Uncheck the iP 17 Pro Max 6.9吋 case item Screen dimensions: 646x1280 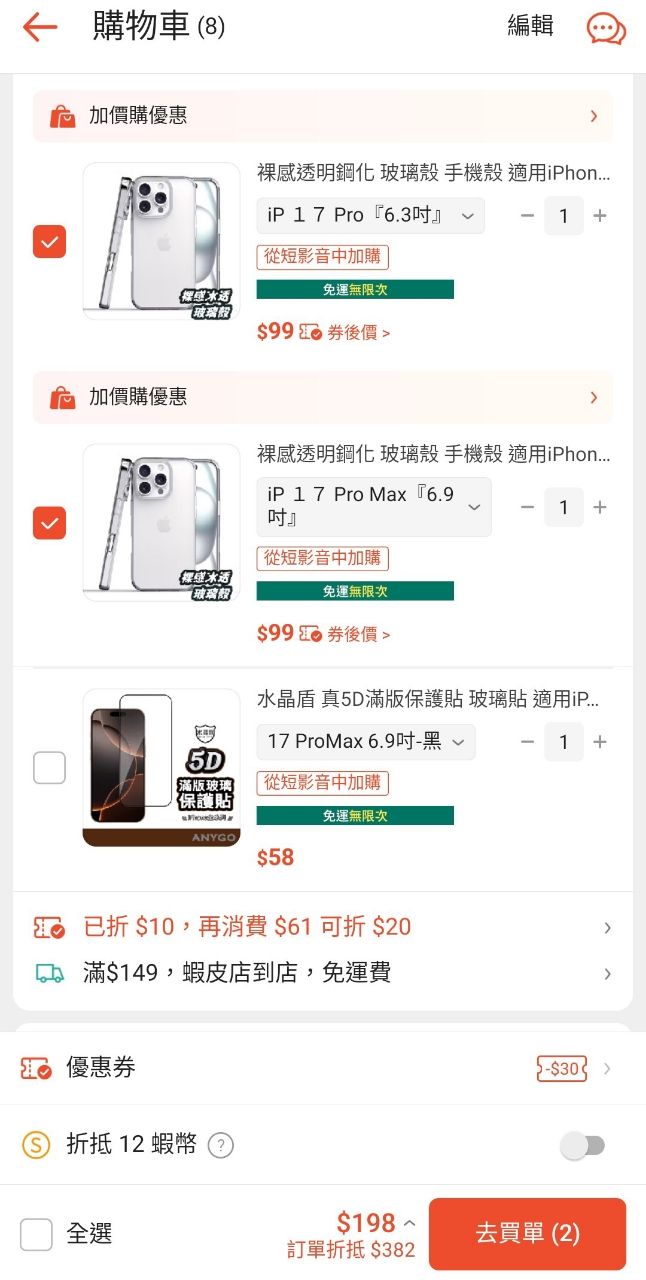pyautogui.click(x=49, y=522)
